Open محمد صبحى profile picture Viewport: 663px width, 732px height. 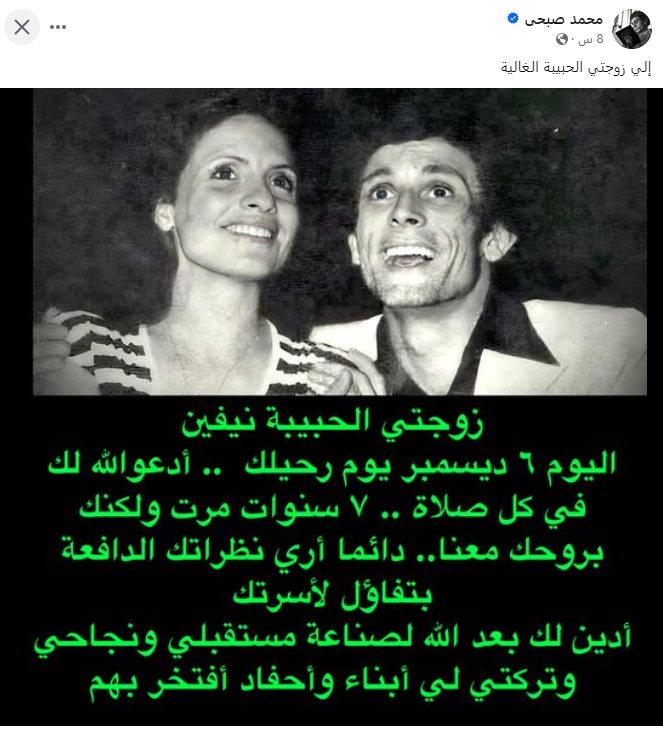[x=632, y=28]
